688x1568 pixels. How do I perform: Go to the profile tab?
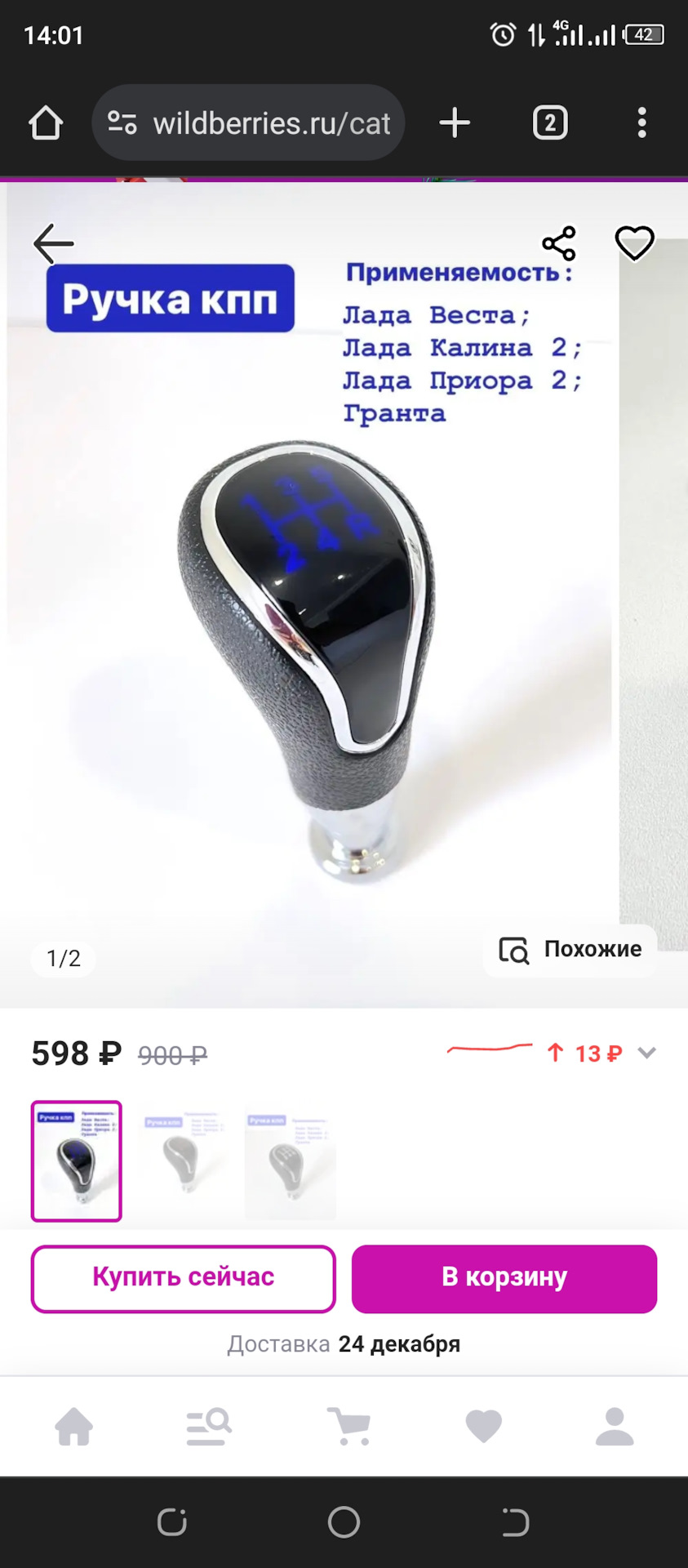[615, 1427]
